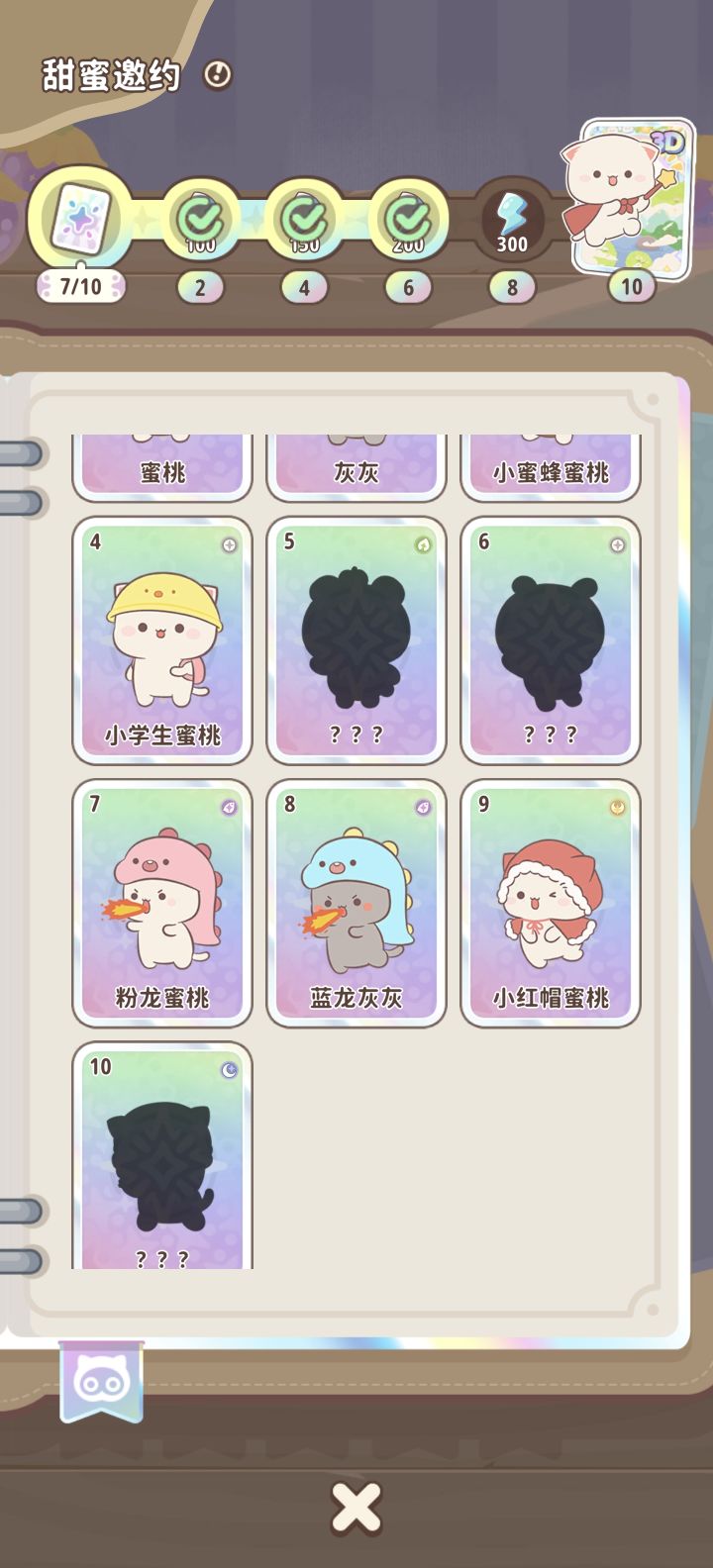Tap locked card number 10
713x1568 pixels.
pos(162,1155)
